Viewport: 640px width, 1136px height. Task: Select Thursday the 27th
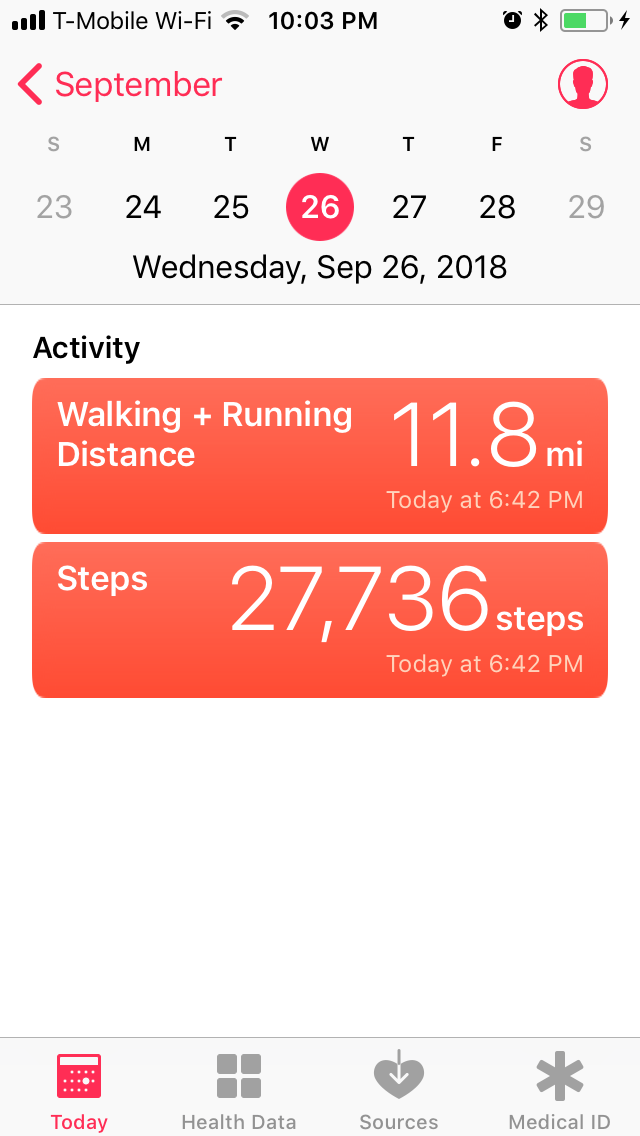tap(409, 207)
